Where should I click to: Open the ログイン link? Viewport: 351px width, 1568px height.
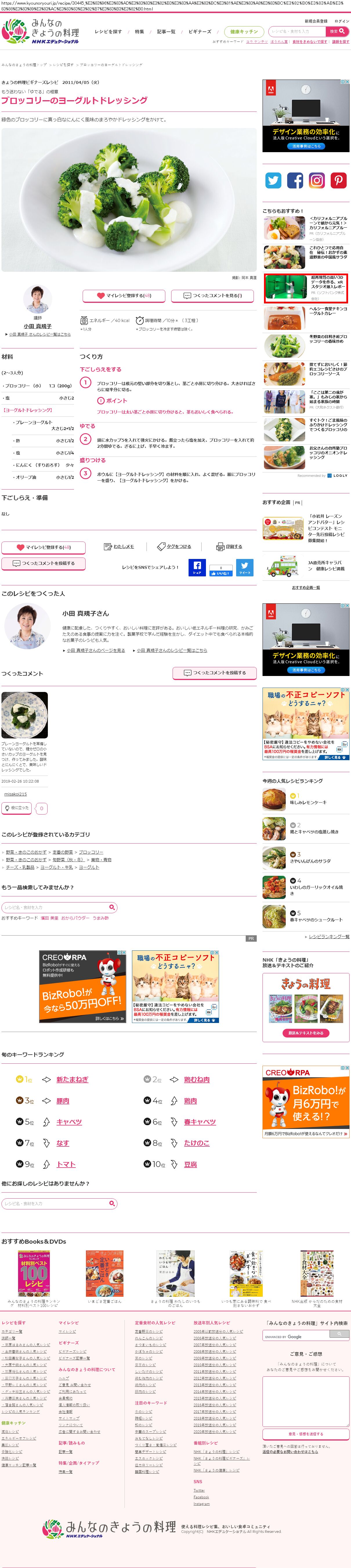point(342,21)
